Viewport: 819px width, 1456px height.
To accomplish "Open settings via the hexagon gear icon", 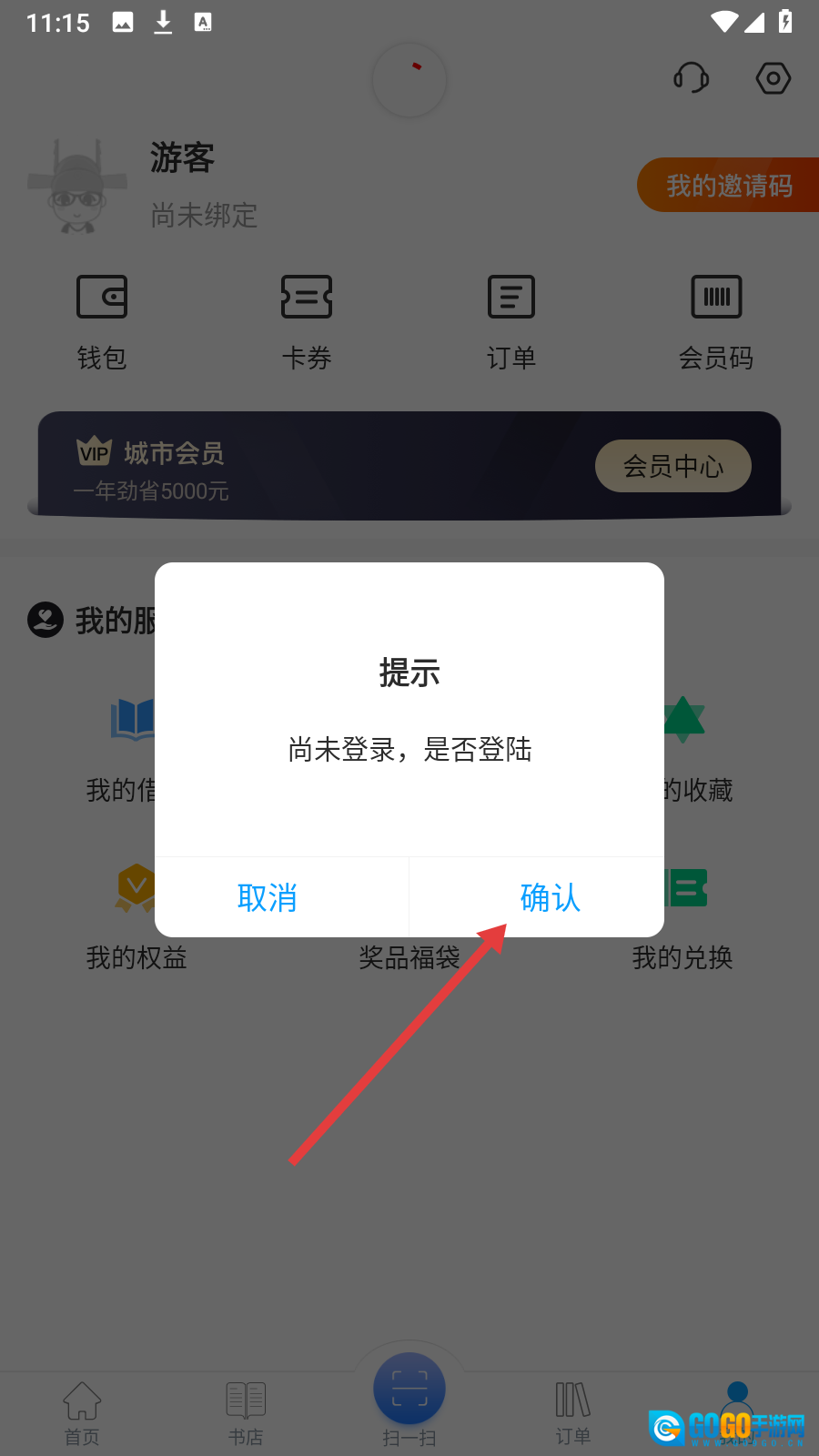I will pyautogui.click(x=773, y=78).
